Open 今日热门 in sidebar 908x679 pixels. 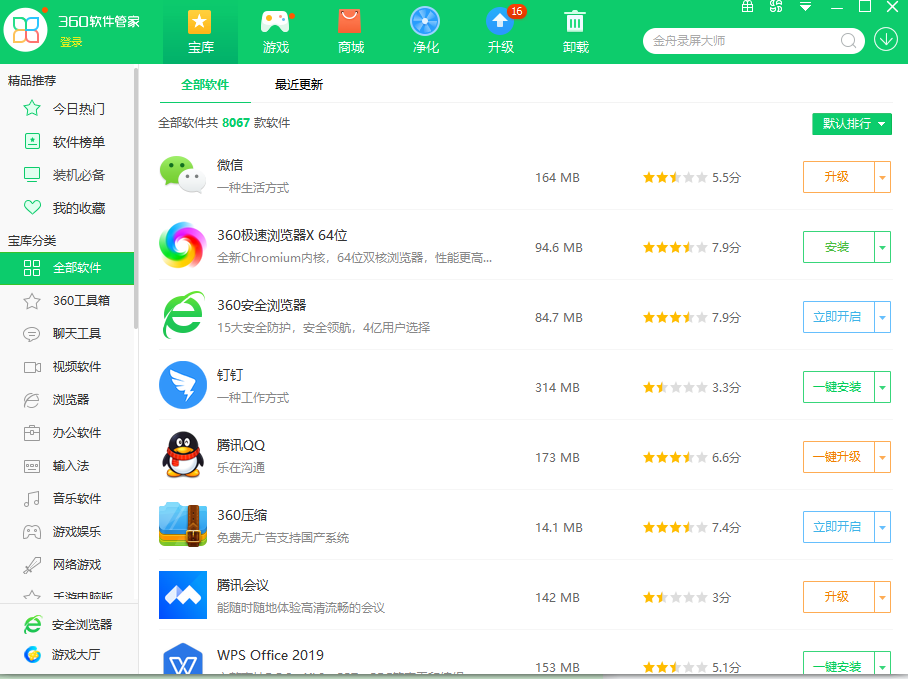click(78, 109)
